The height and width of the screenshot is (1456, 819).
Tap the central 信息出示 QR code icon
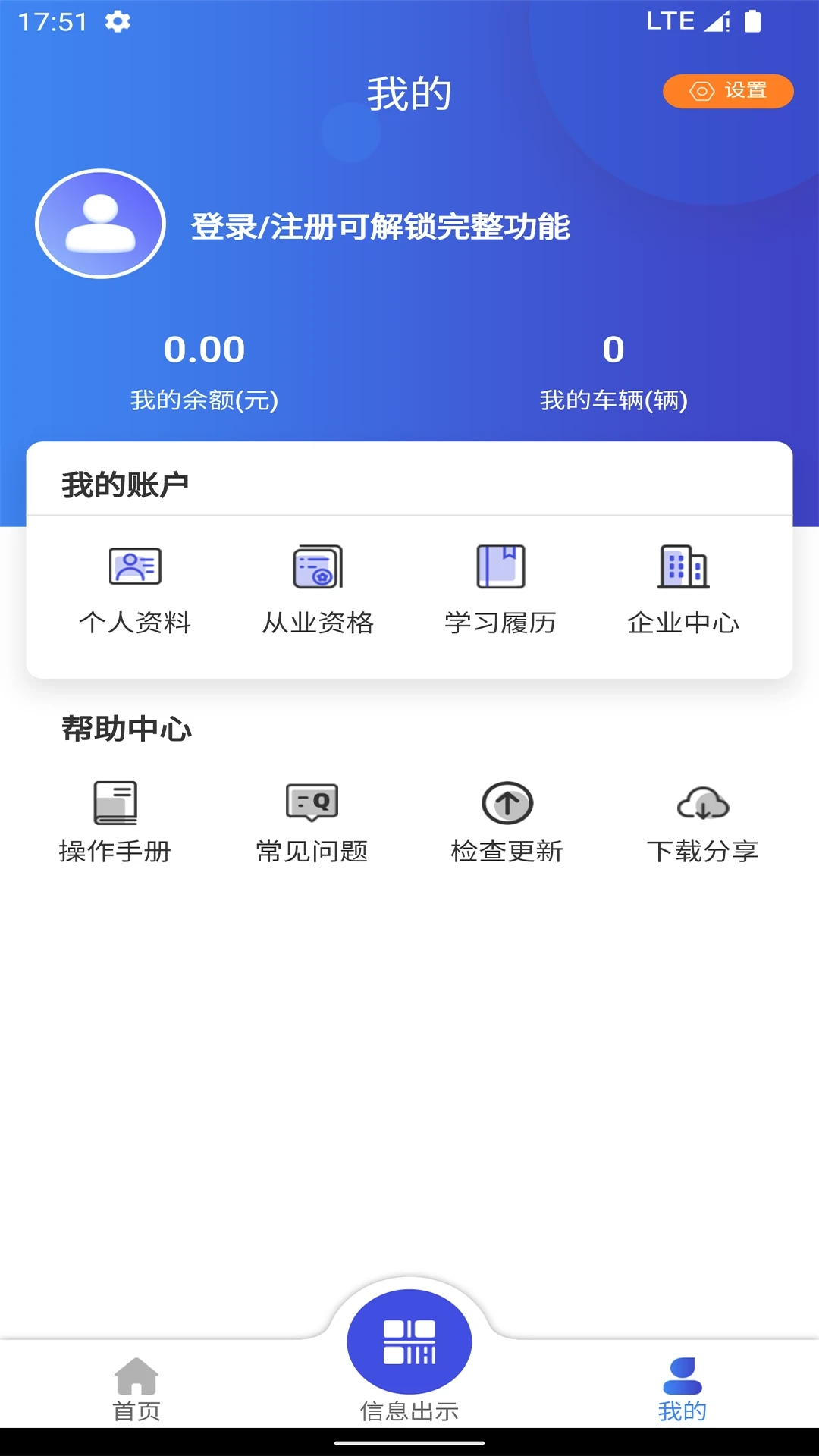[409, 1342]
